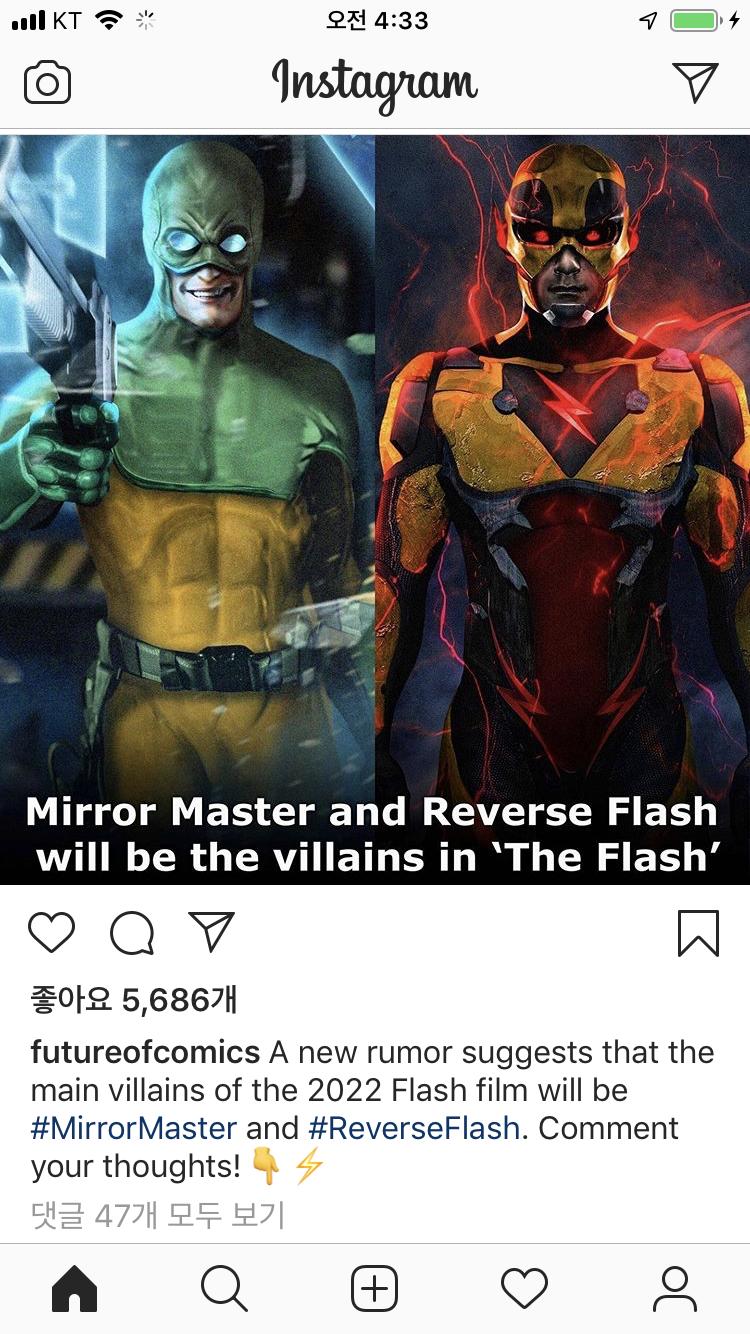Like the futureofcomics post

tap(51, 933)
